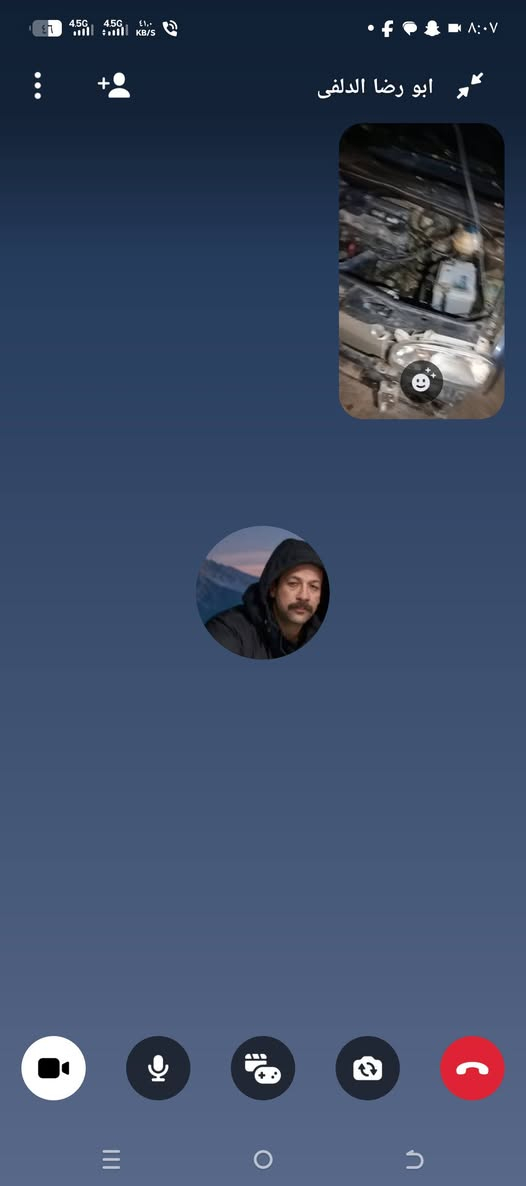Screen dimensions: 526x1186
Task: Toggle the video camera button
Action: 54,1068
